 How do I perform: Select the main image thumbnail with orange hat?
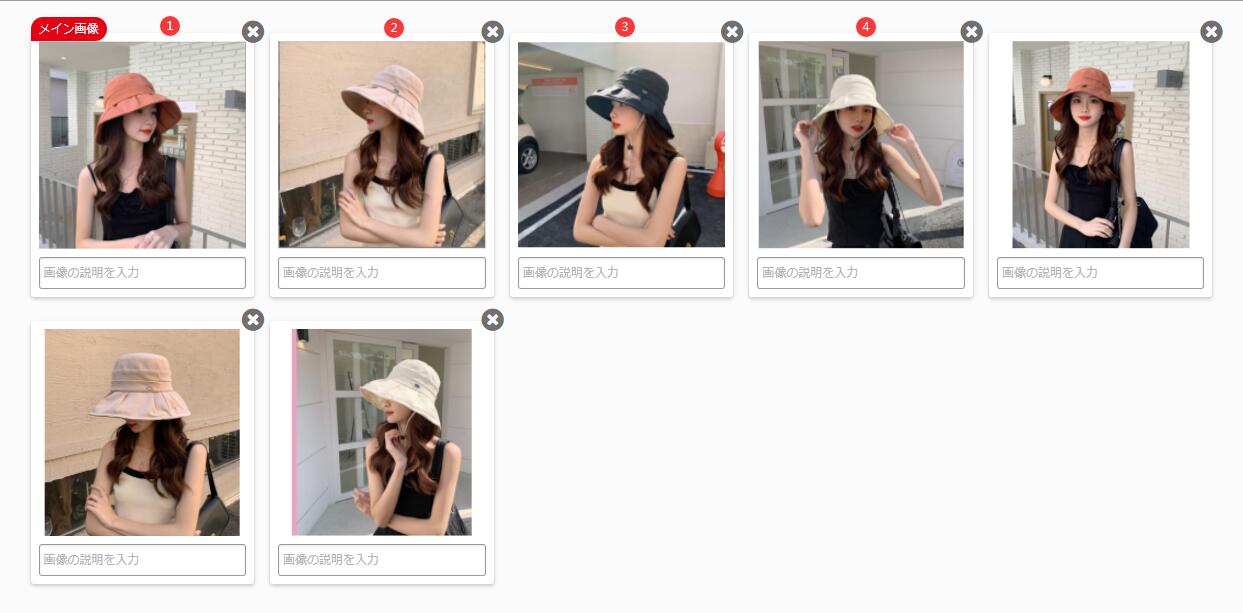click(142, 145)
